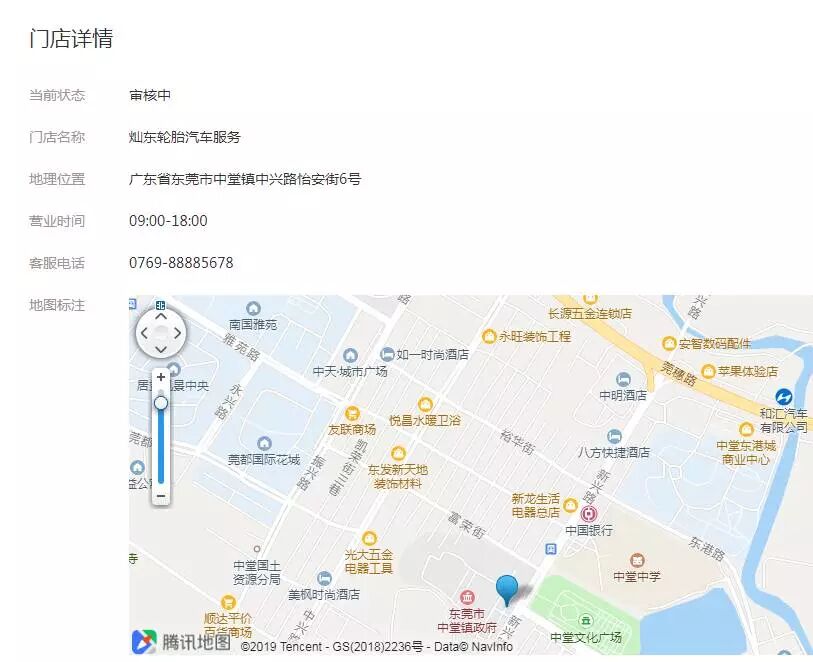Zoom in with the plus button
Image resolution: width=813 pixels, height=662 pixels.
[161, 377]
